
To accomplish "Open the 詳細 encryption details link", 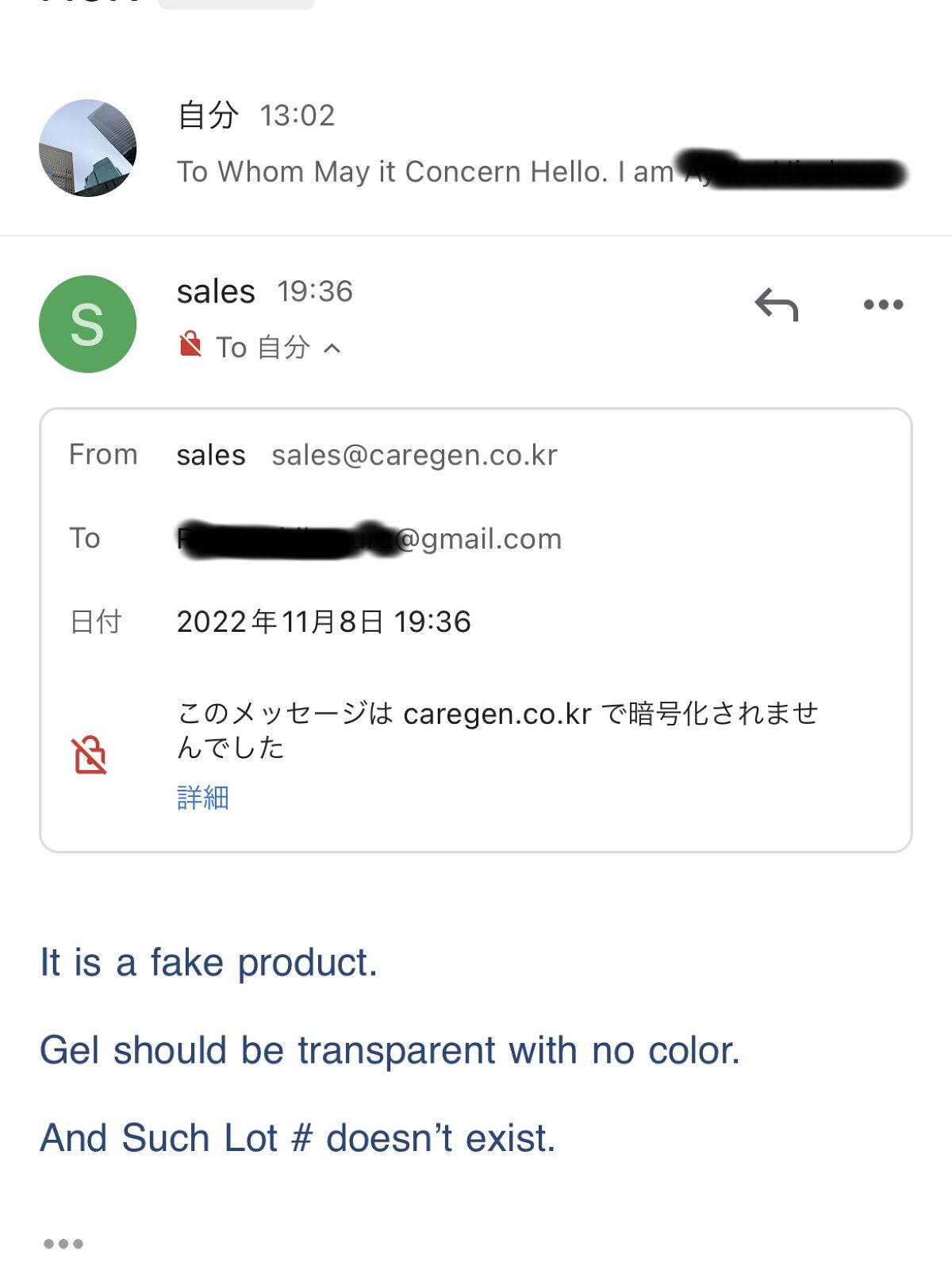I will pos(203,797).
